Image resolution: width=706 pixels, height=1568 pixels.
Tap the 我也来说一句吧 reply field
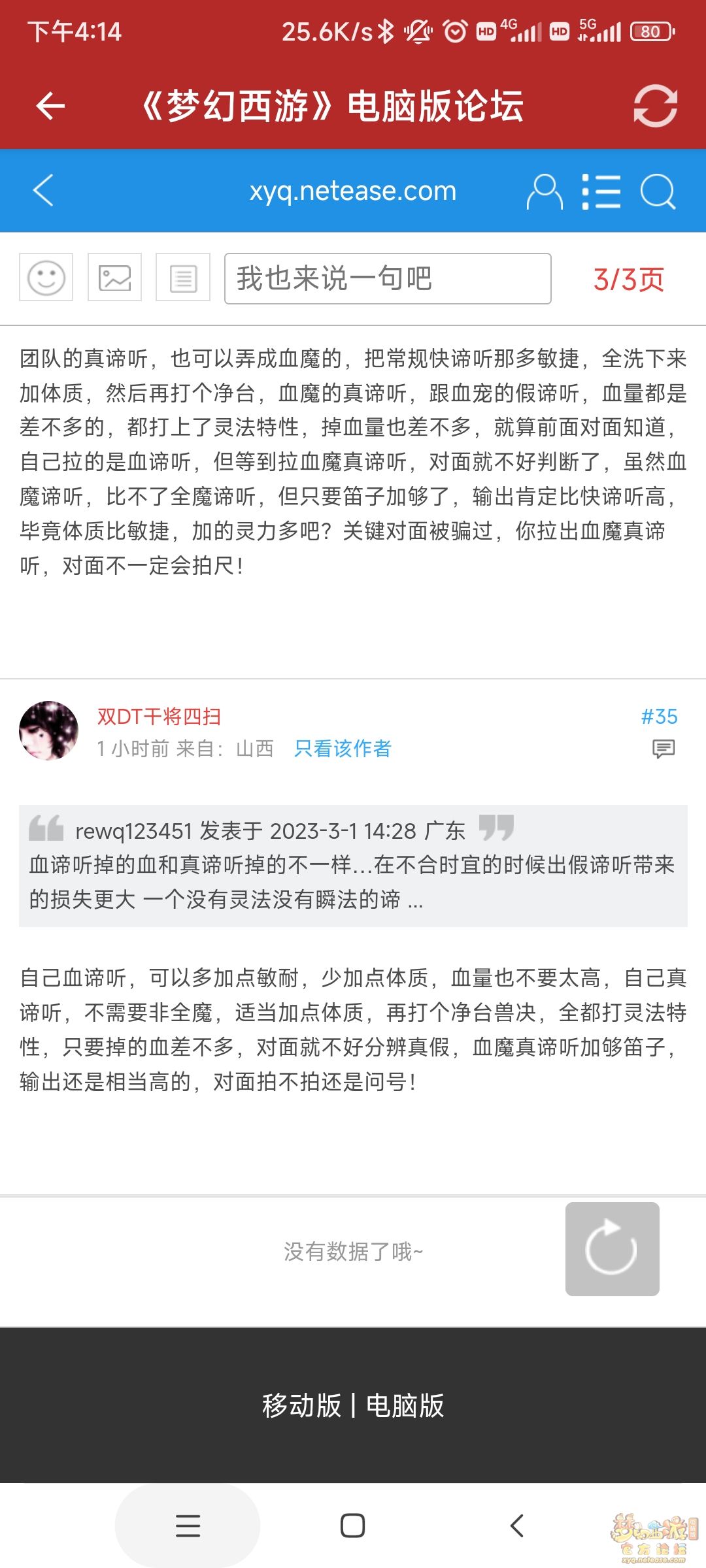387,279
